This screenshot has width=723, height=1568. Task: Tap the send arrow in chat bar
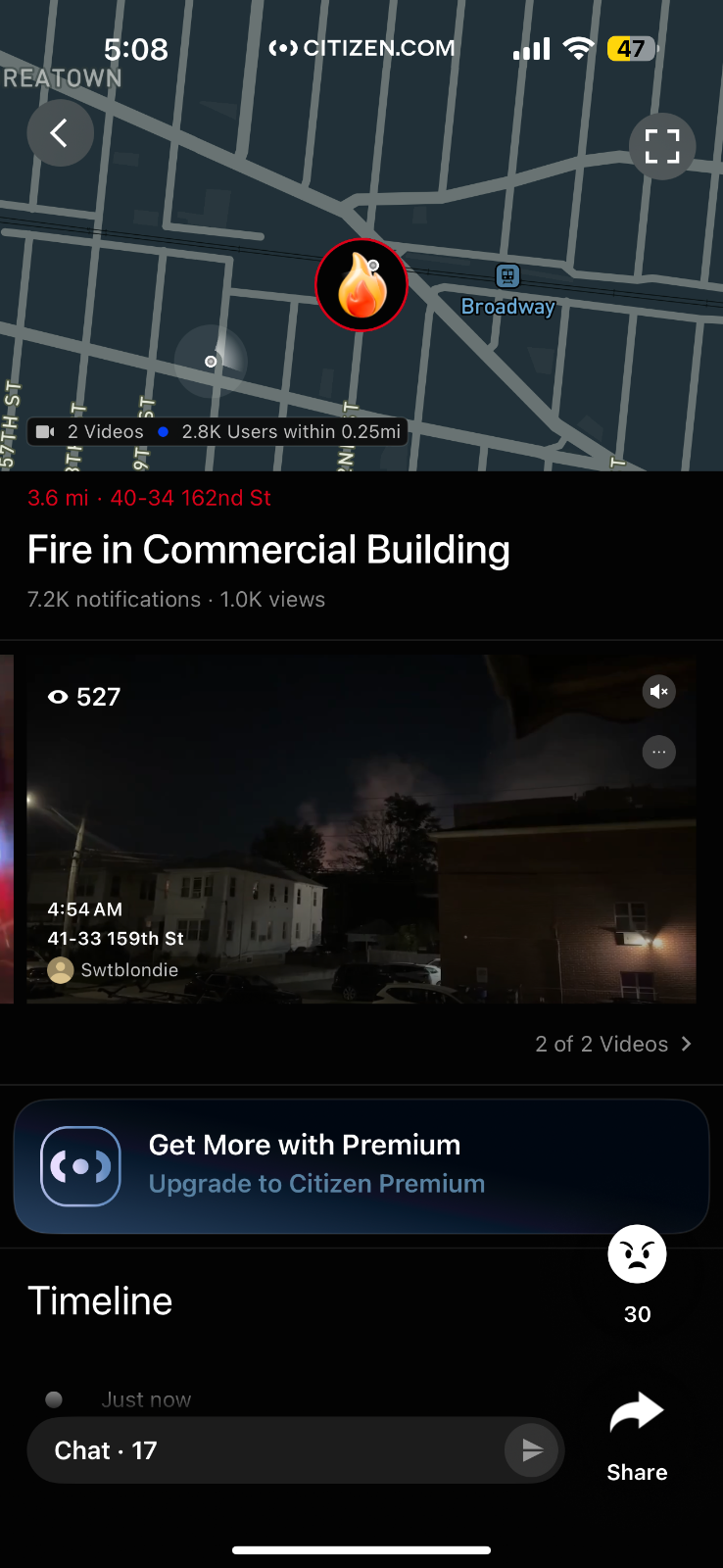[x=531, y=1450]
